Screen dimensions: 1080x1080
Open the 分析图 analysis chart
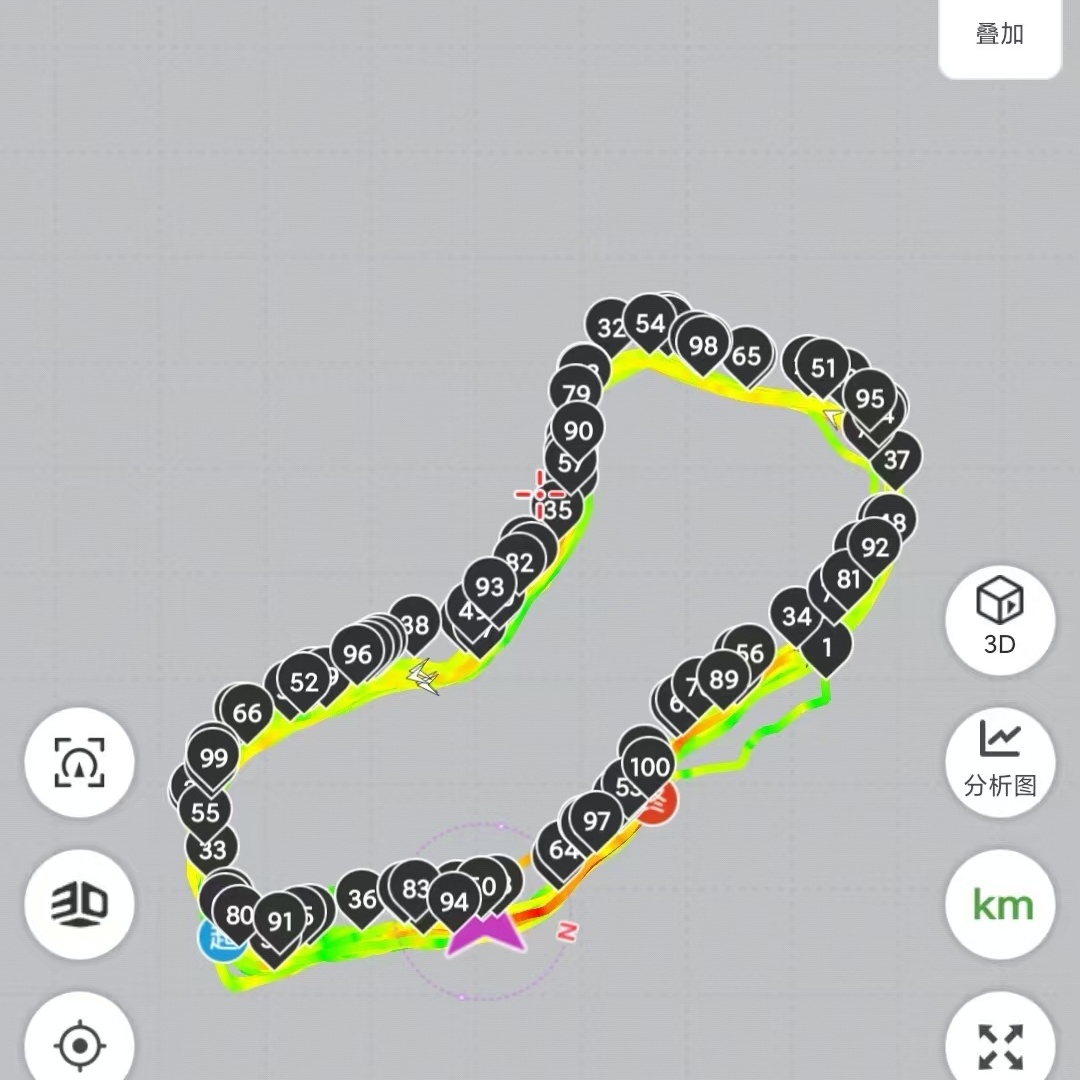click(x=1000, y=762)
